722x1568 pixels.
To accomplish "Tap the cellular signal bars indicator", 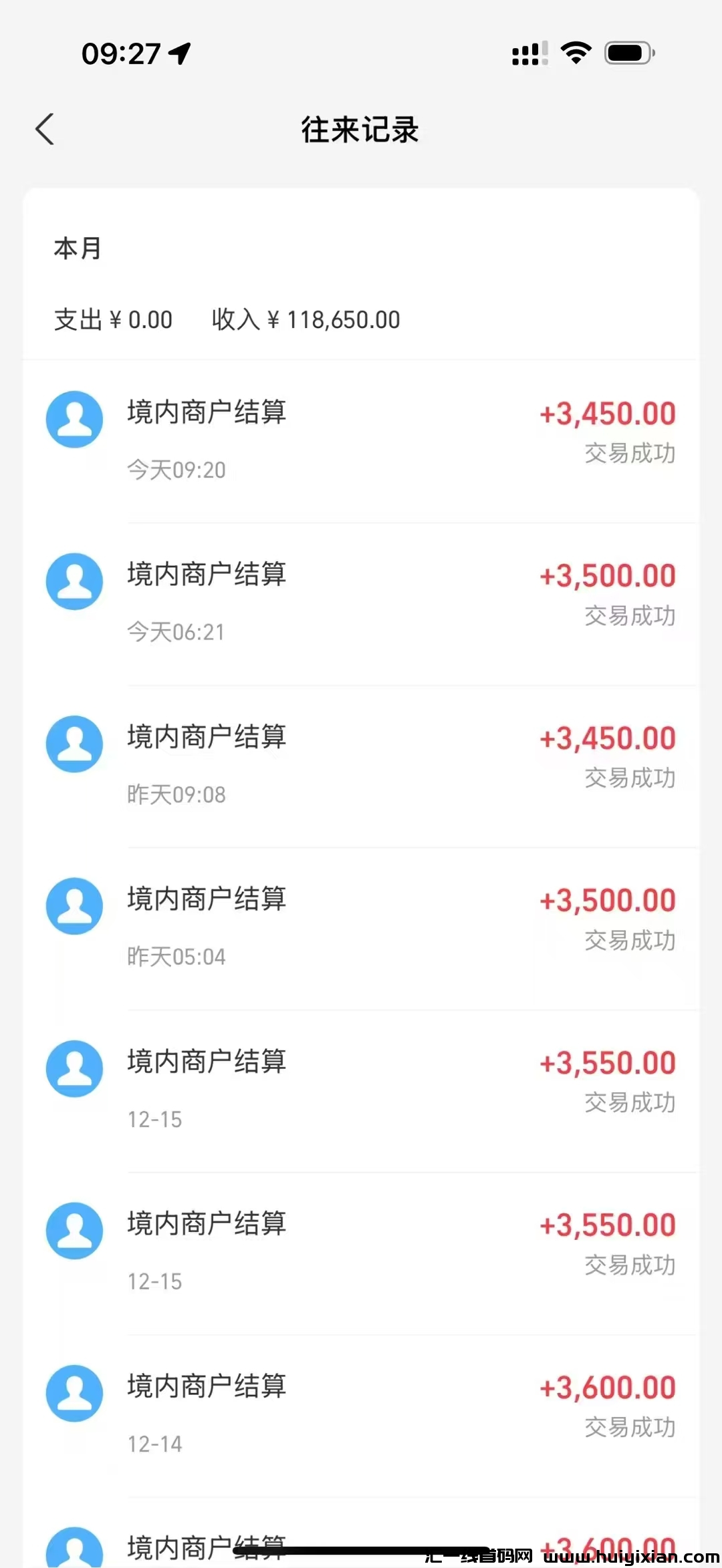I will (x=527, y=52).
